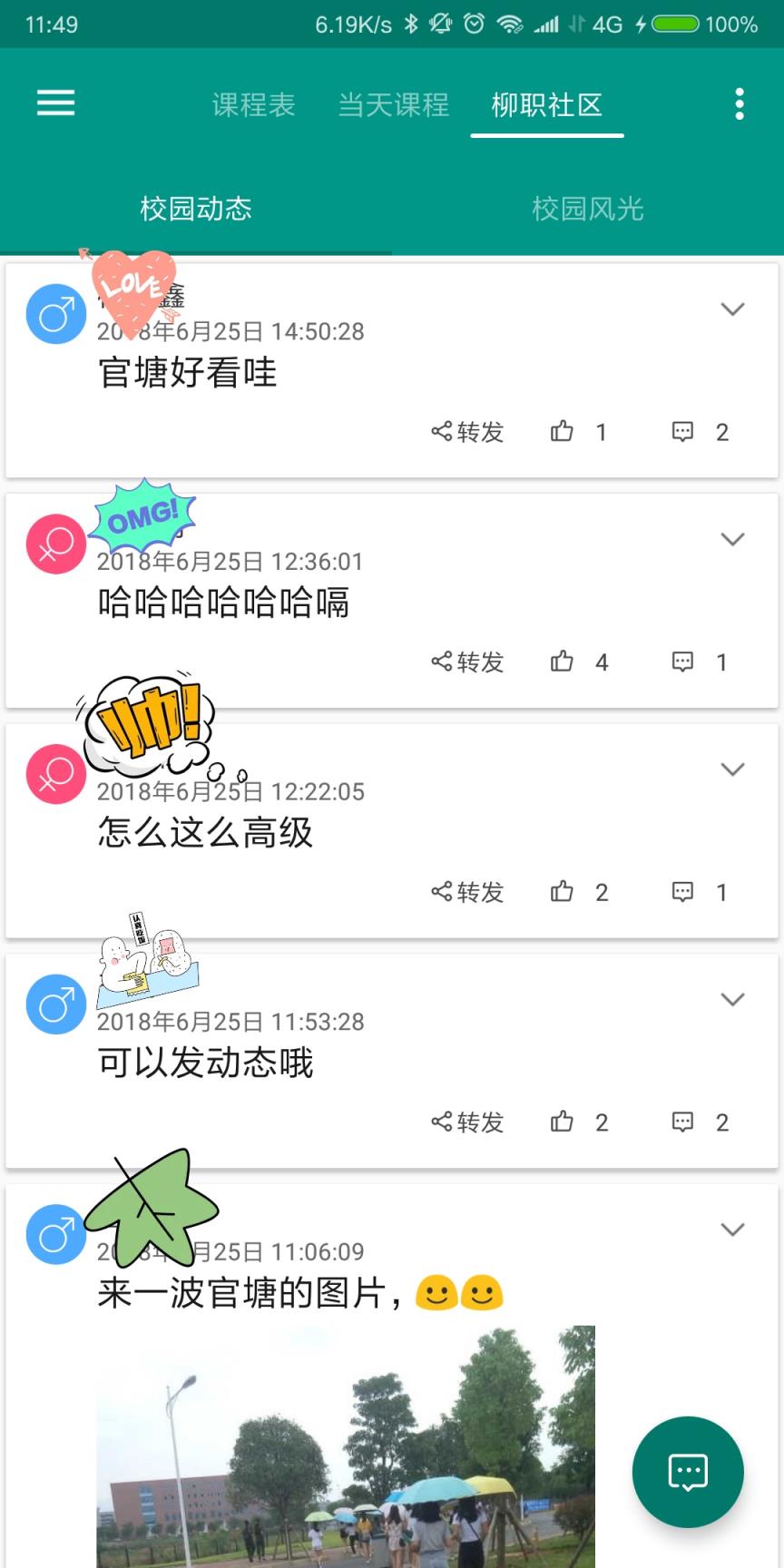Expand options for the 官塘好看哇 post
This screenshot has height=1568, width=784.
[733, 309]
